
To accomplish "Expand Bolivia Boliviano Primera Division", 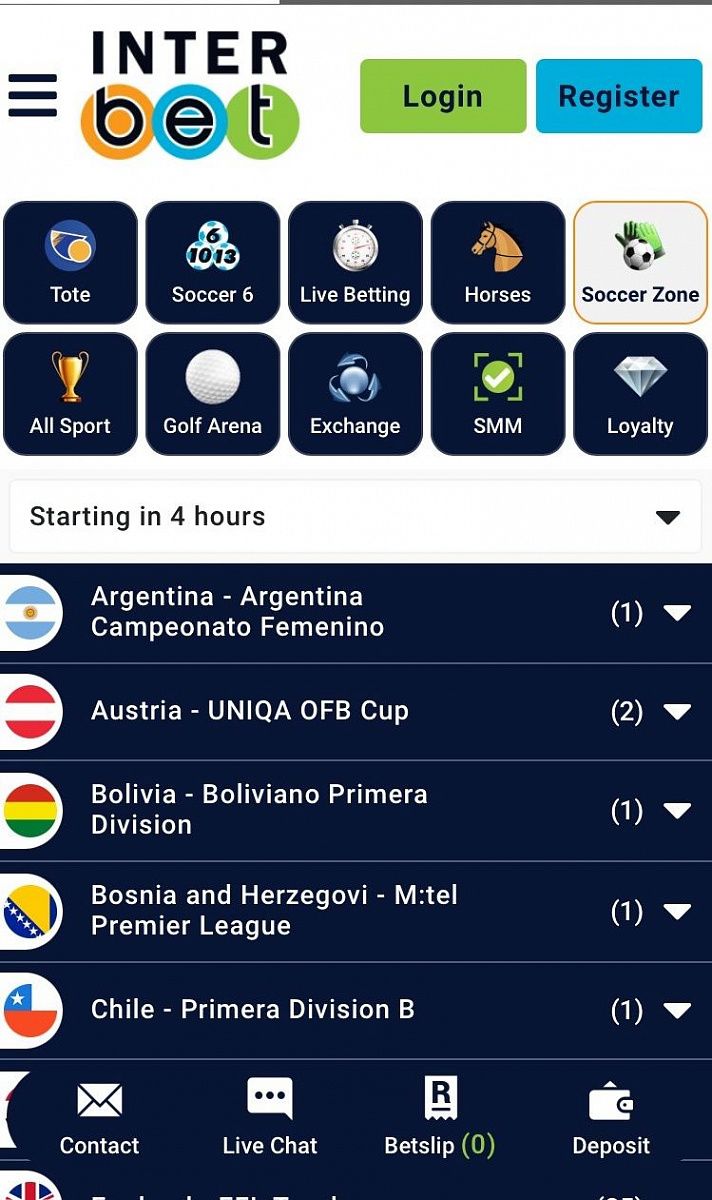I will tap(677, 810).
